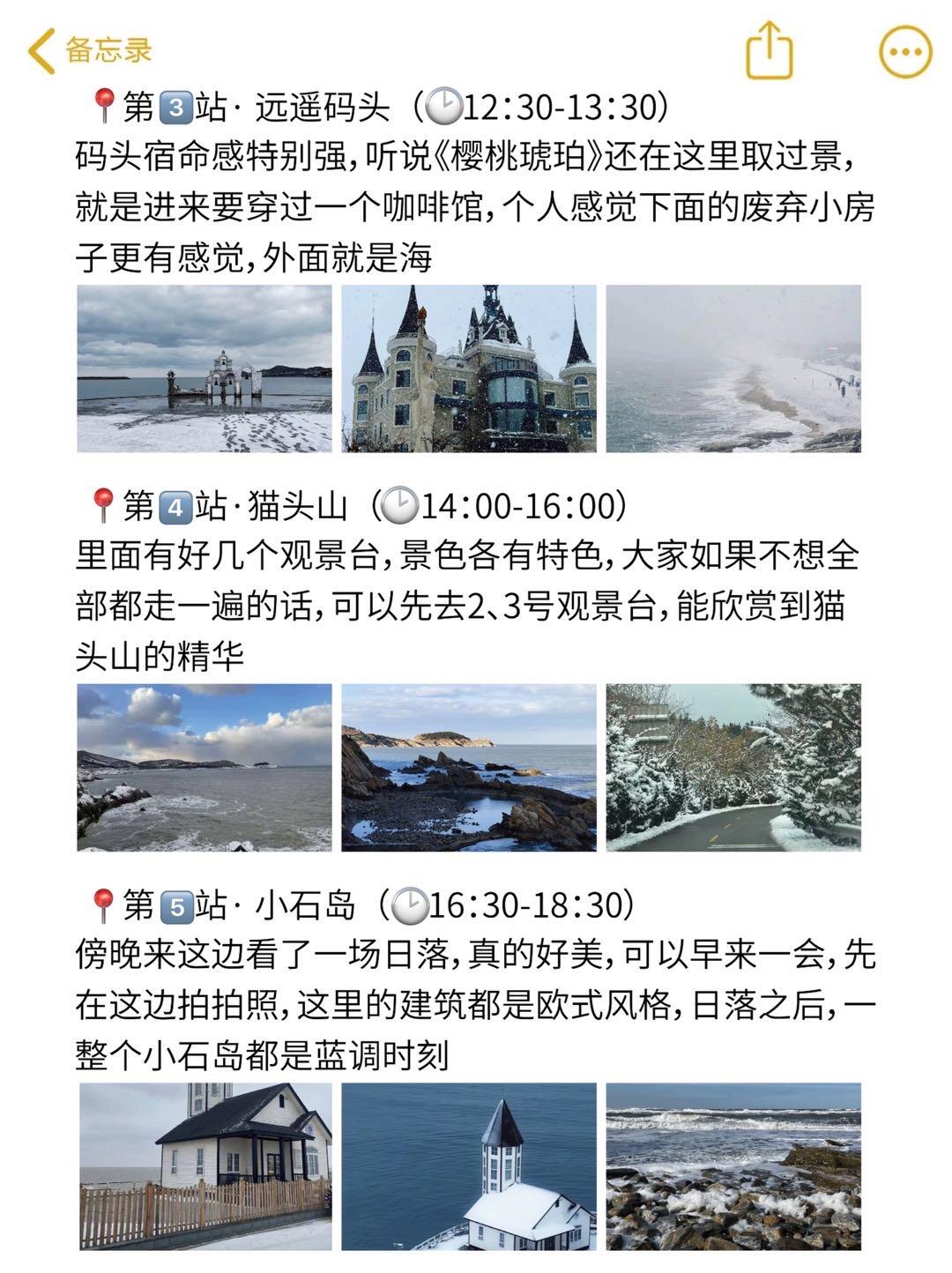Go back to the 备忘录 list
The height and width of the screenshot is (1273, 952).
89,50
